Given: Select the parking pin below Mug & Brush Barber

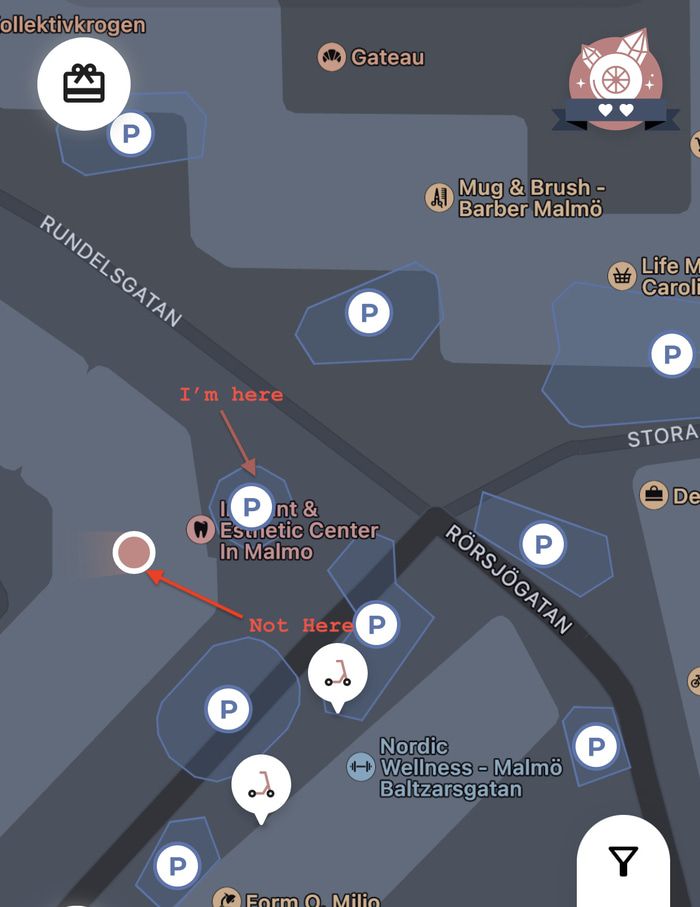Looking at the screenshot, I should pos(369,314).
